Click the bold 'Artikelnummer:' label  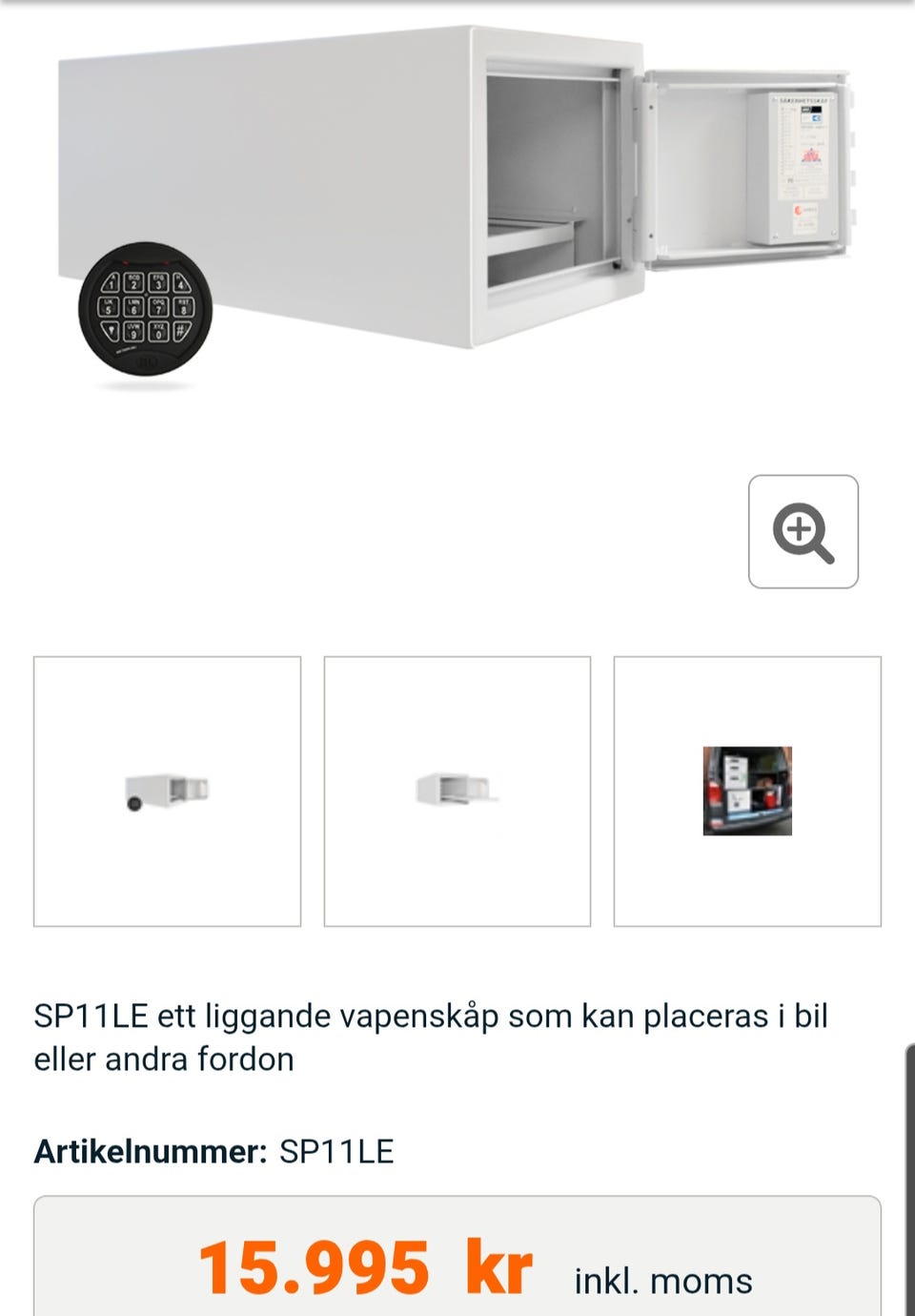pyautogui.click(x=151, y=1152)
